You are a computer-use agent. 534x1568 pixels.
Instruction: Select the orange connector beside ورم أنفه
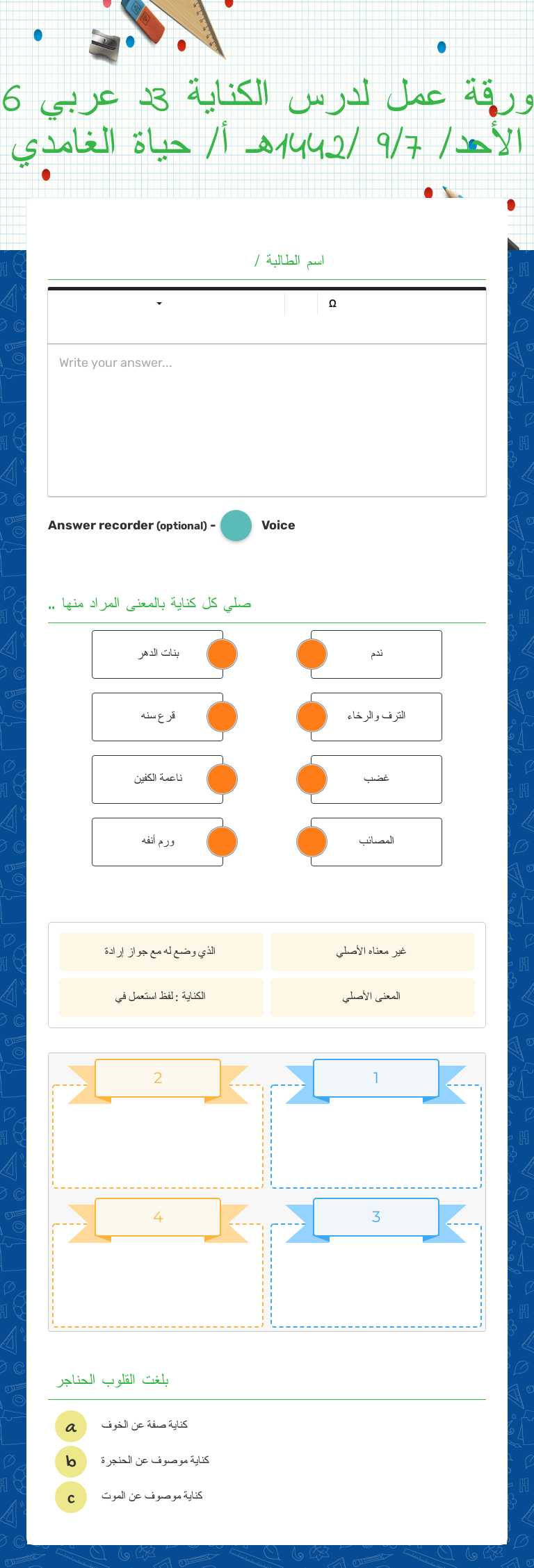[x=221, y=841]
